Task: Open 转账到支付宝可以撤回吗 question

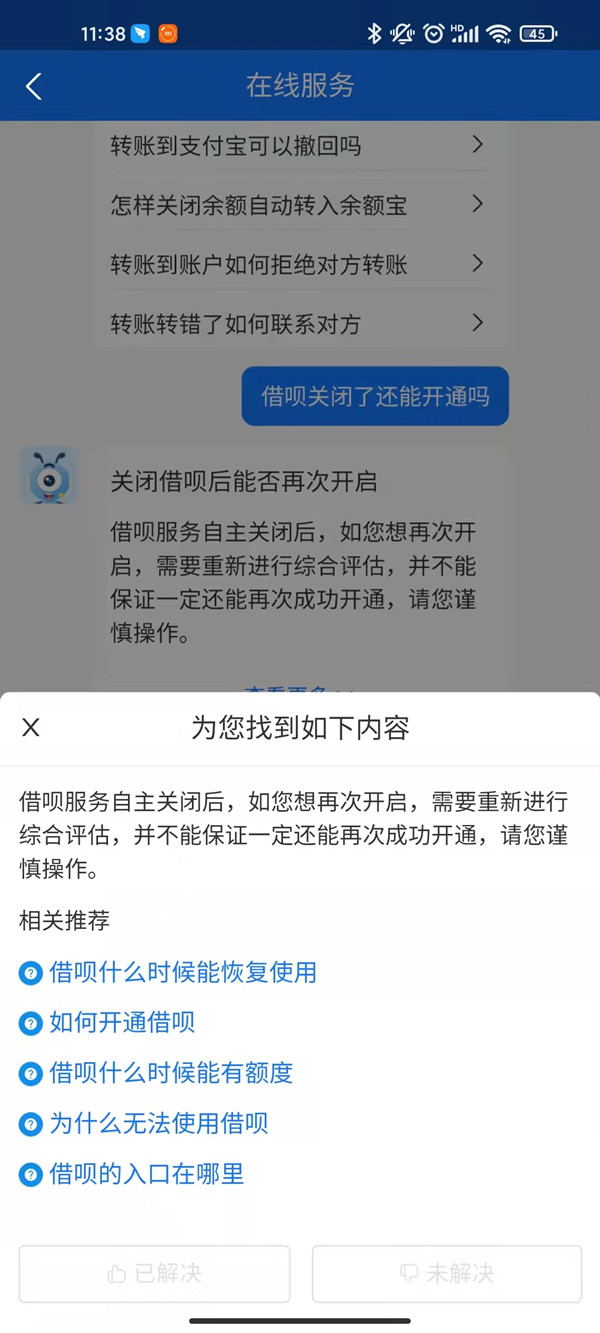Action: [296, 146]
